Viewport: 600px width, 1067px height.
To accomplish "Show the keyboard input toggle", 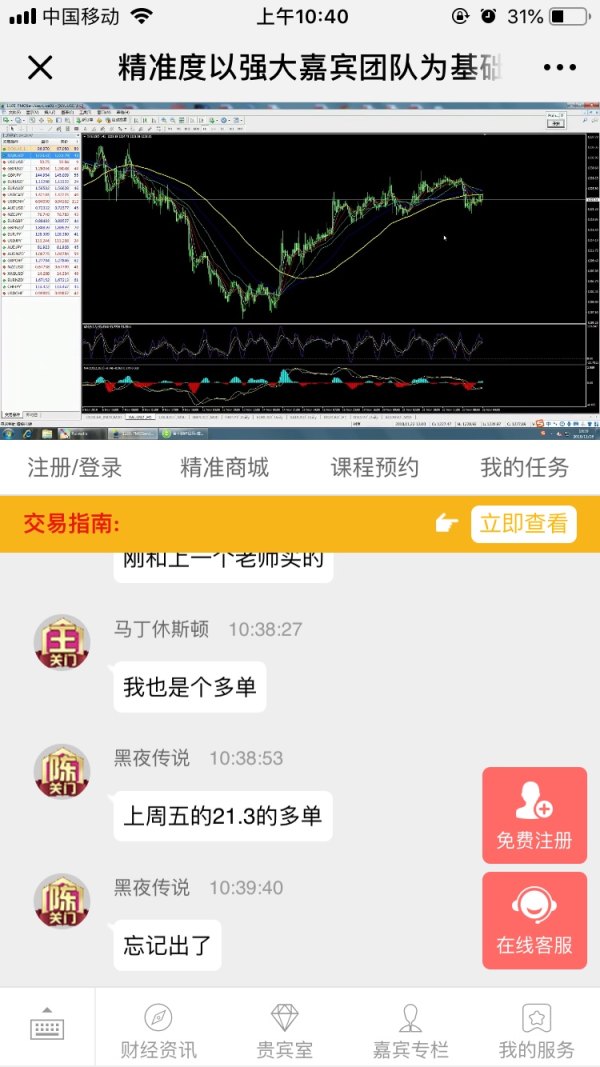I will point(48,1027).
